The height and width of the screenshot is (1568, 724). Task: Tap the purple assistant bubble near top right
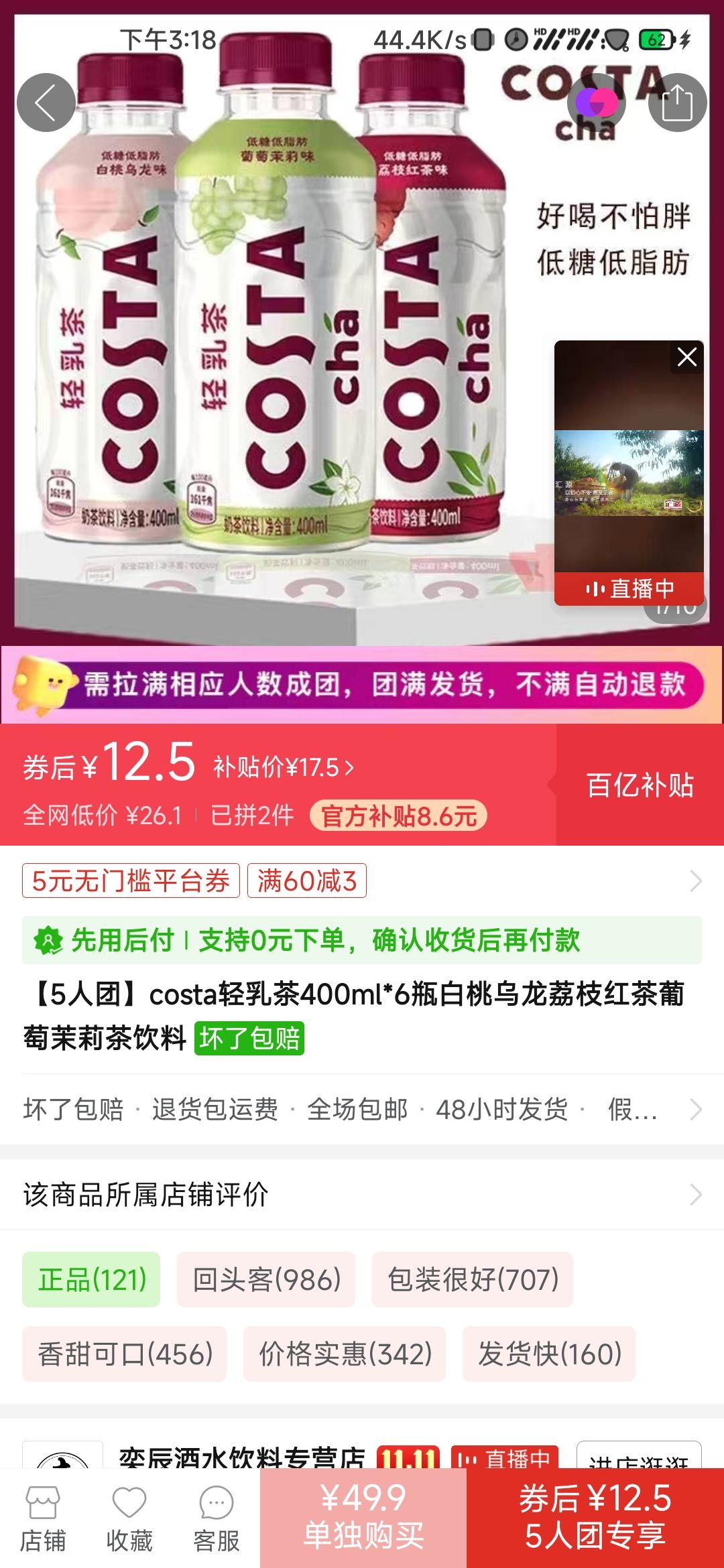click(595, 102)
